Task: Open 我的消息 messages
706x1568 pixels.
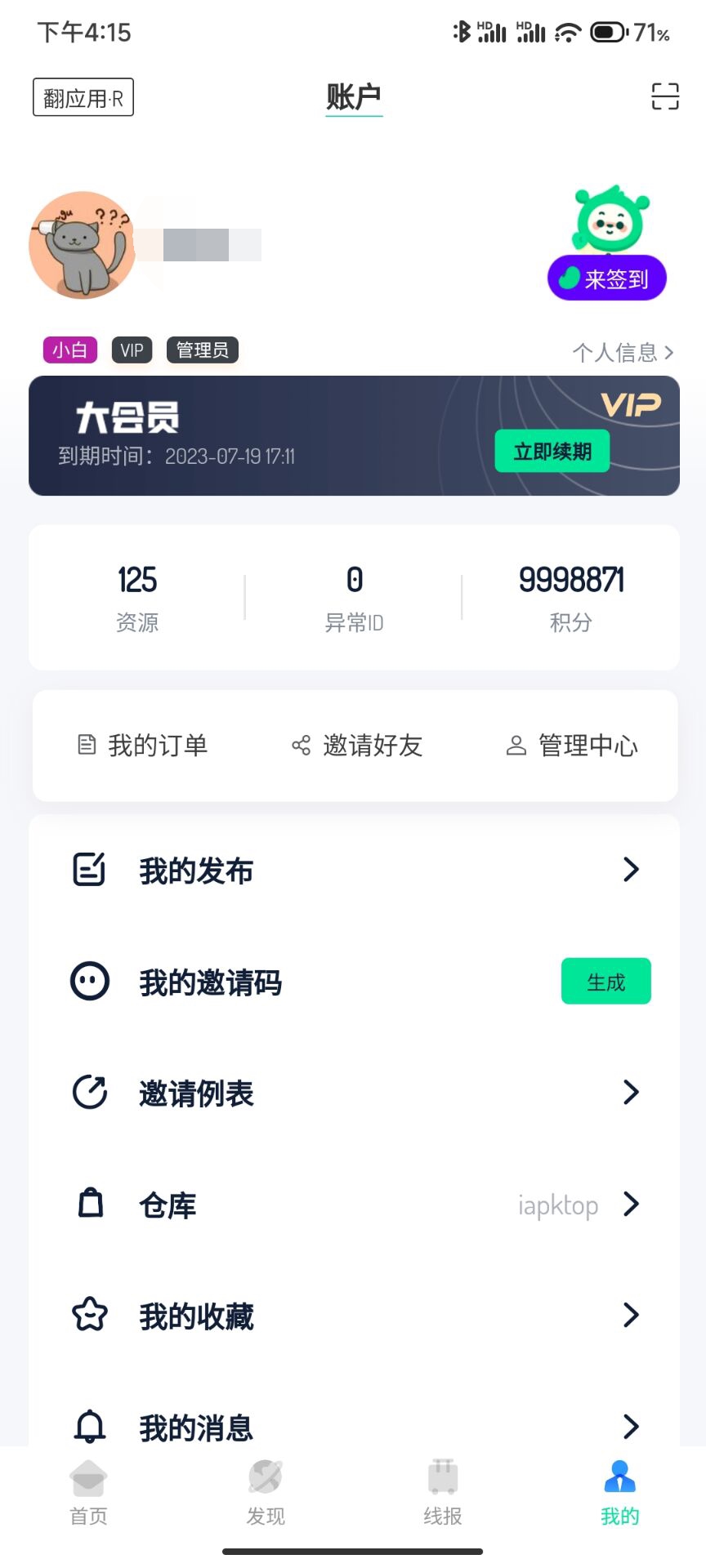Action: tap(354, 1425)
